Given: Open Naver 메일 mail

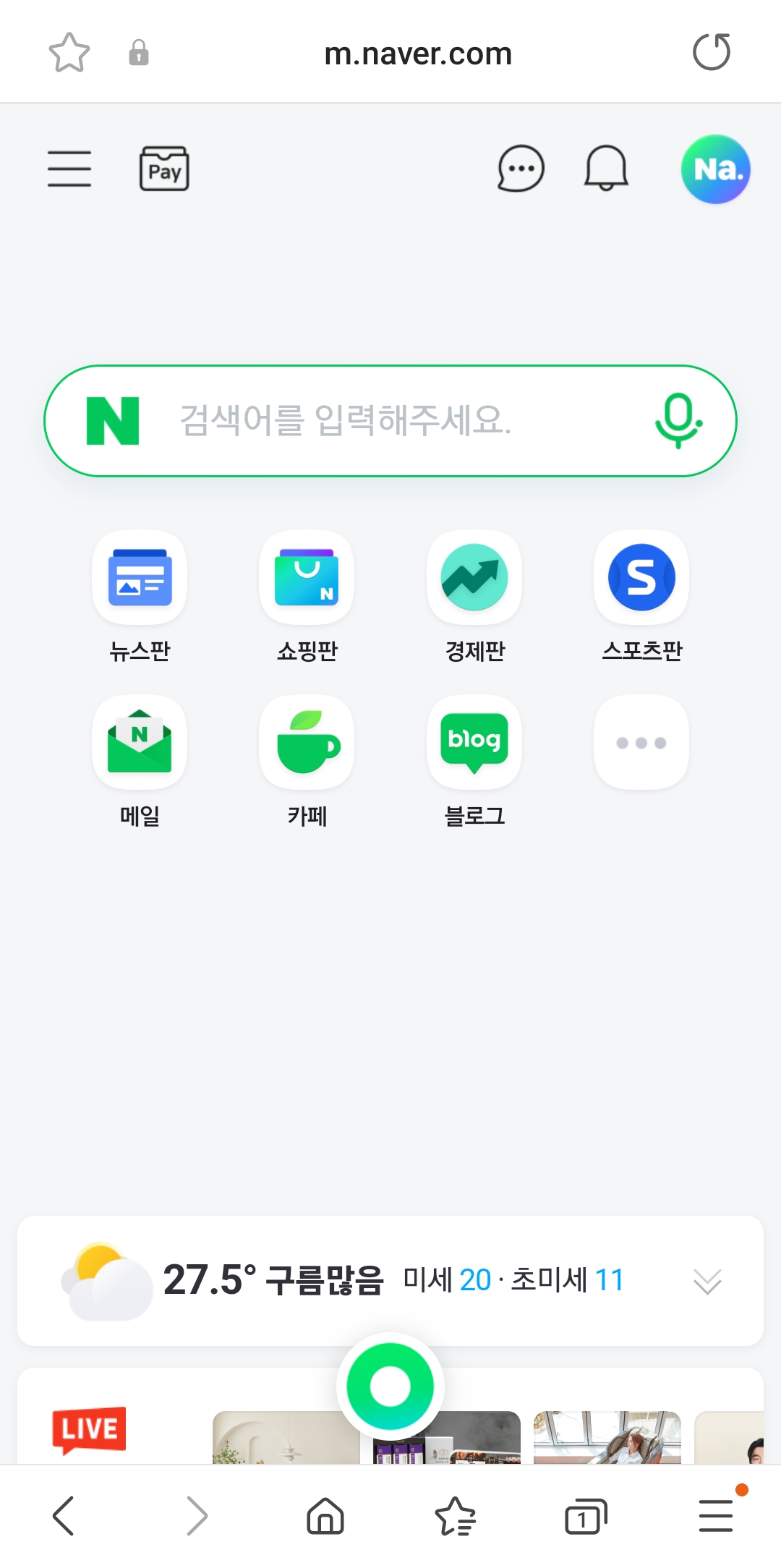Looking at the screenshot, I should (x=140, y=742).
